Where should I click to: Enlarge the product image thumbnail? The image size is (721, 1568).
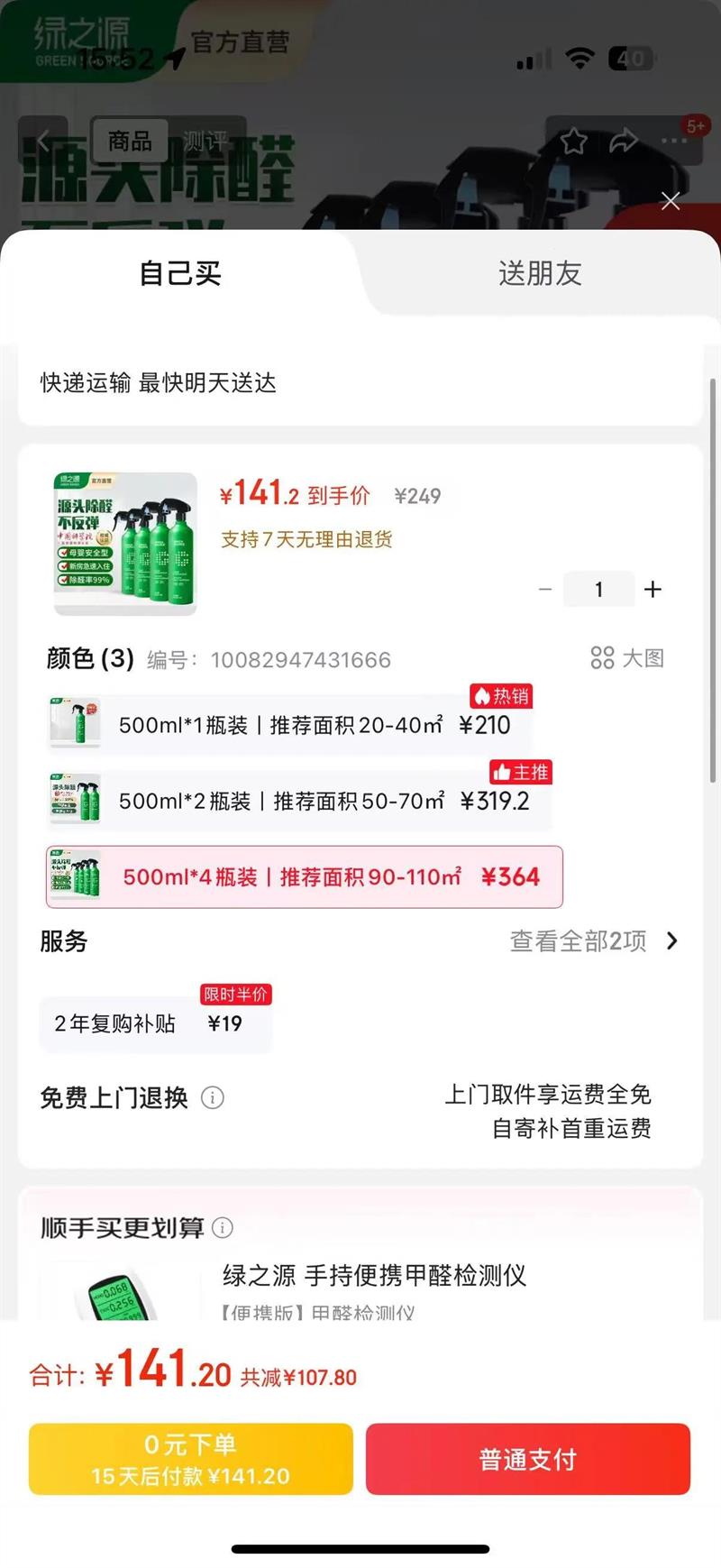[125, 544]
